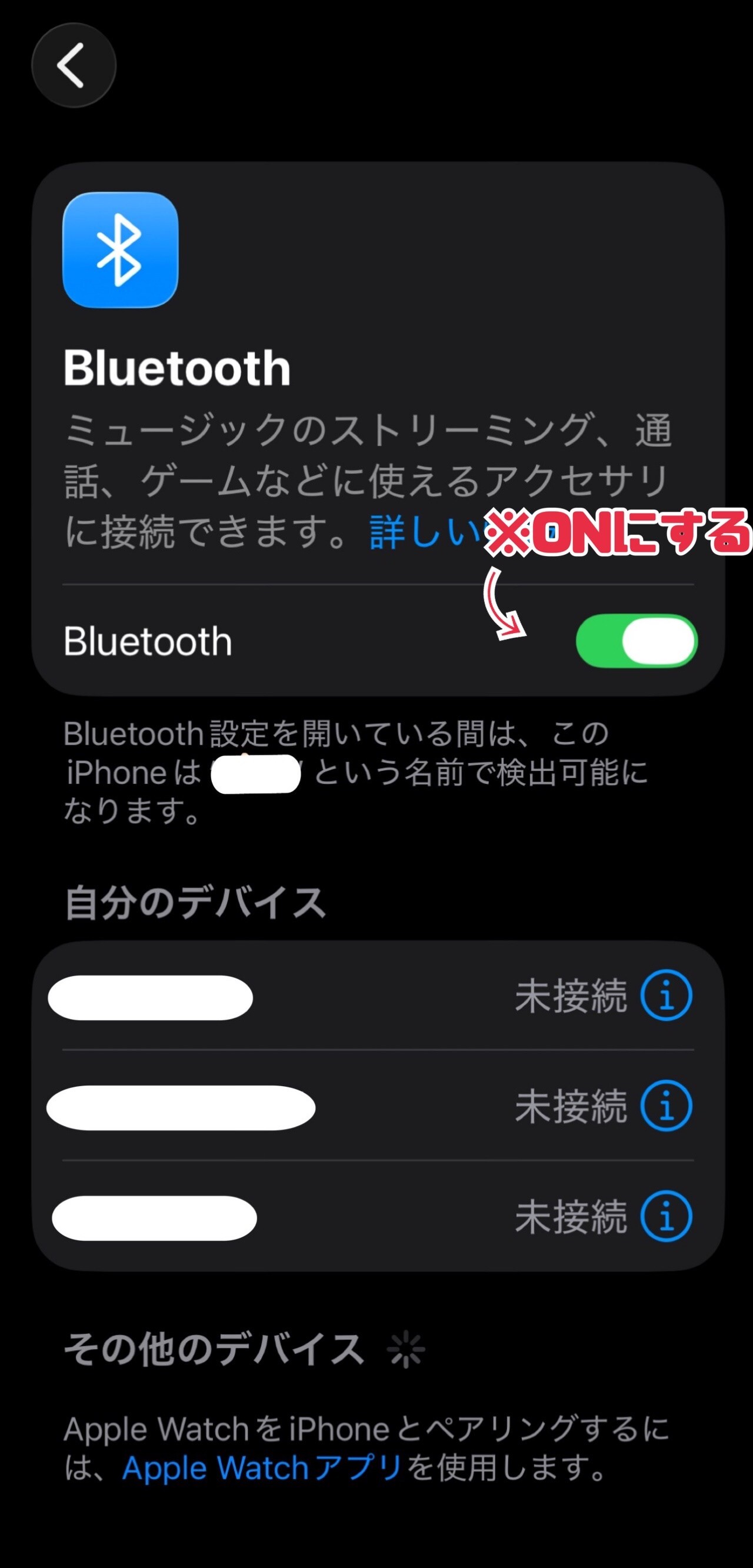Open the Apple Watch アプリ link
Screen dimensions: 753x1568
click(262, 1467)
